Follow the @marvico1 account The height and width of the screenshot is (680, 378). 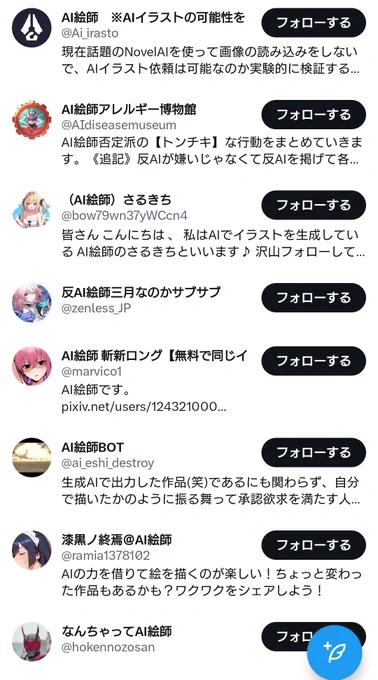point(313,361)
